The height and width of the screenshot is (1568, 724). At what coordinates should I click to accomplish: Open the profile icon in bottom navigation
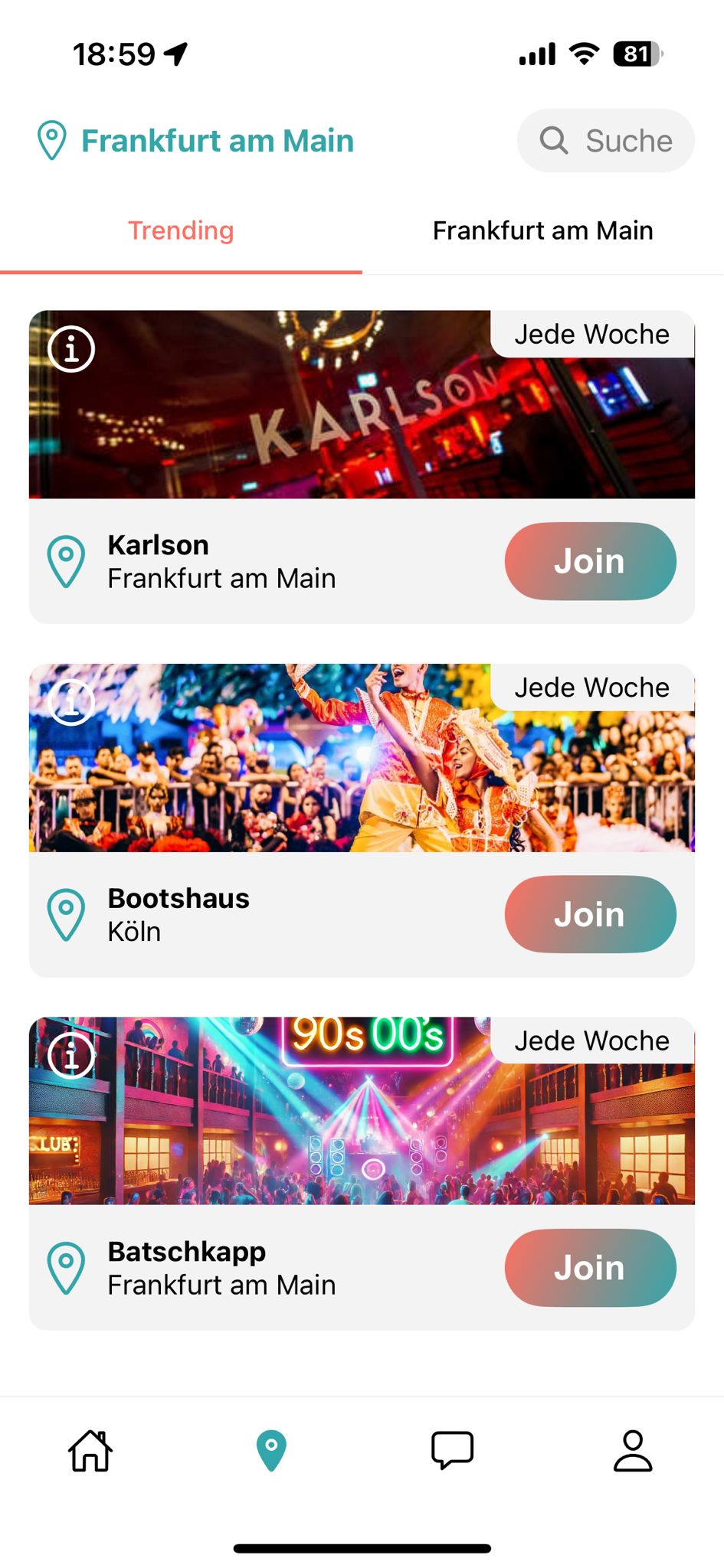point(634,1449)
